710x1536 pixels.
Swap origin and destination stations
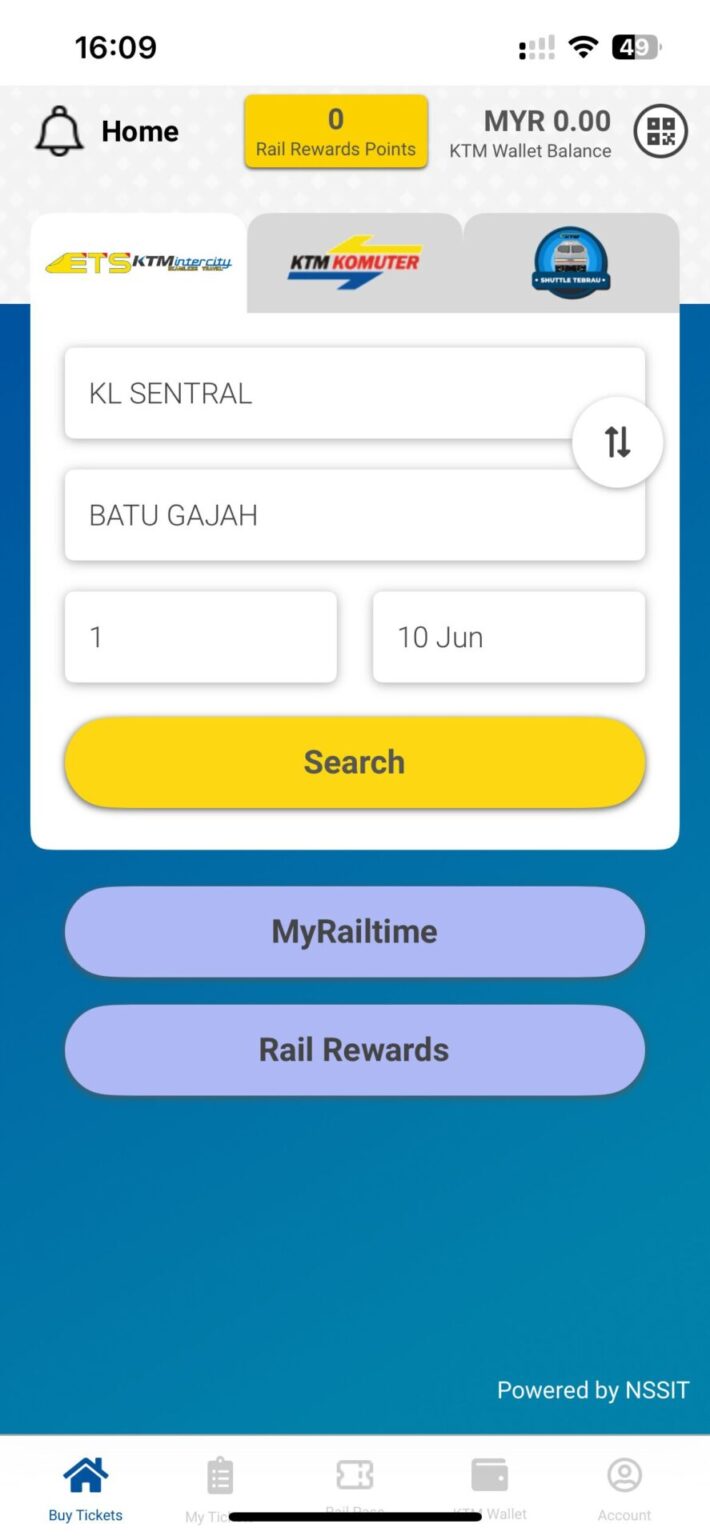click(x=617, y=442)
